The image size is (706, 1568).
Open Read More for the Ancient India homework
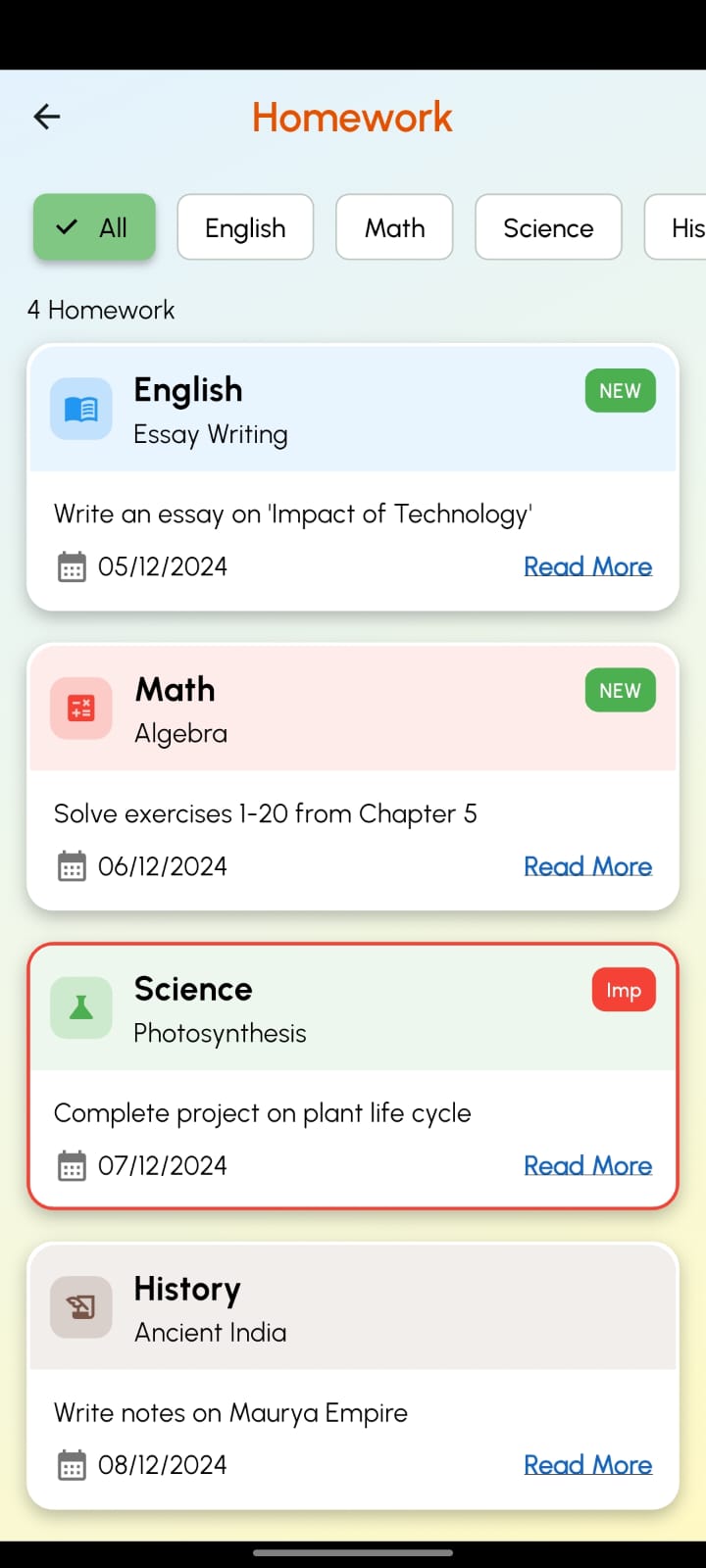click(587, 1464)
